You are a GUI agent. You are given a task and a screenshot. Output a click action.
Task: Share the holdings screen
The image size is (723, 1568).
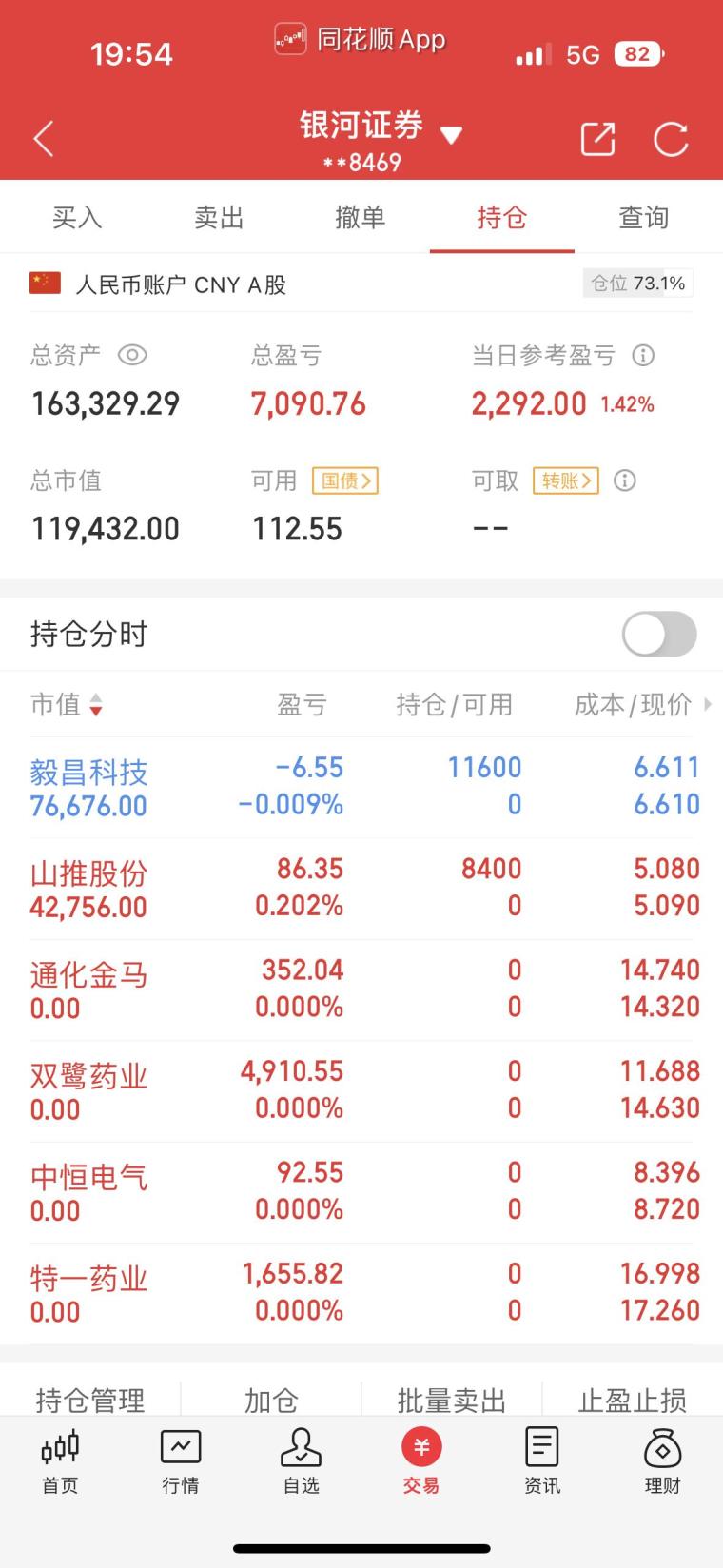point(597,139)
